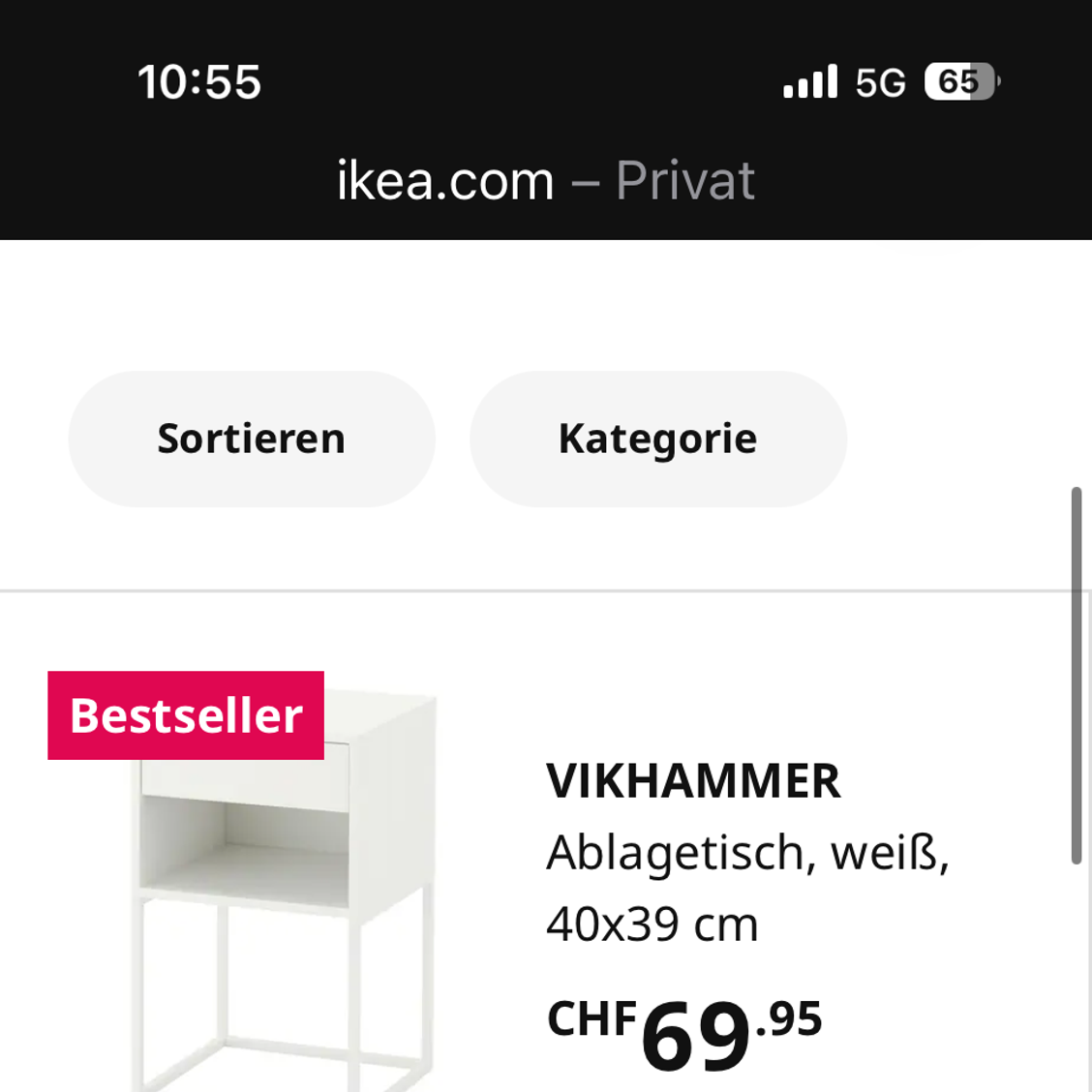Open the Sortieren sort options
The width and height of the screenshot is (1092, 1092).
point(251,439)
